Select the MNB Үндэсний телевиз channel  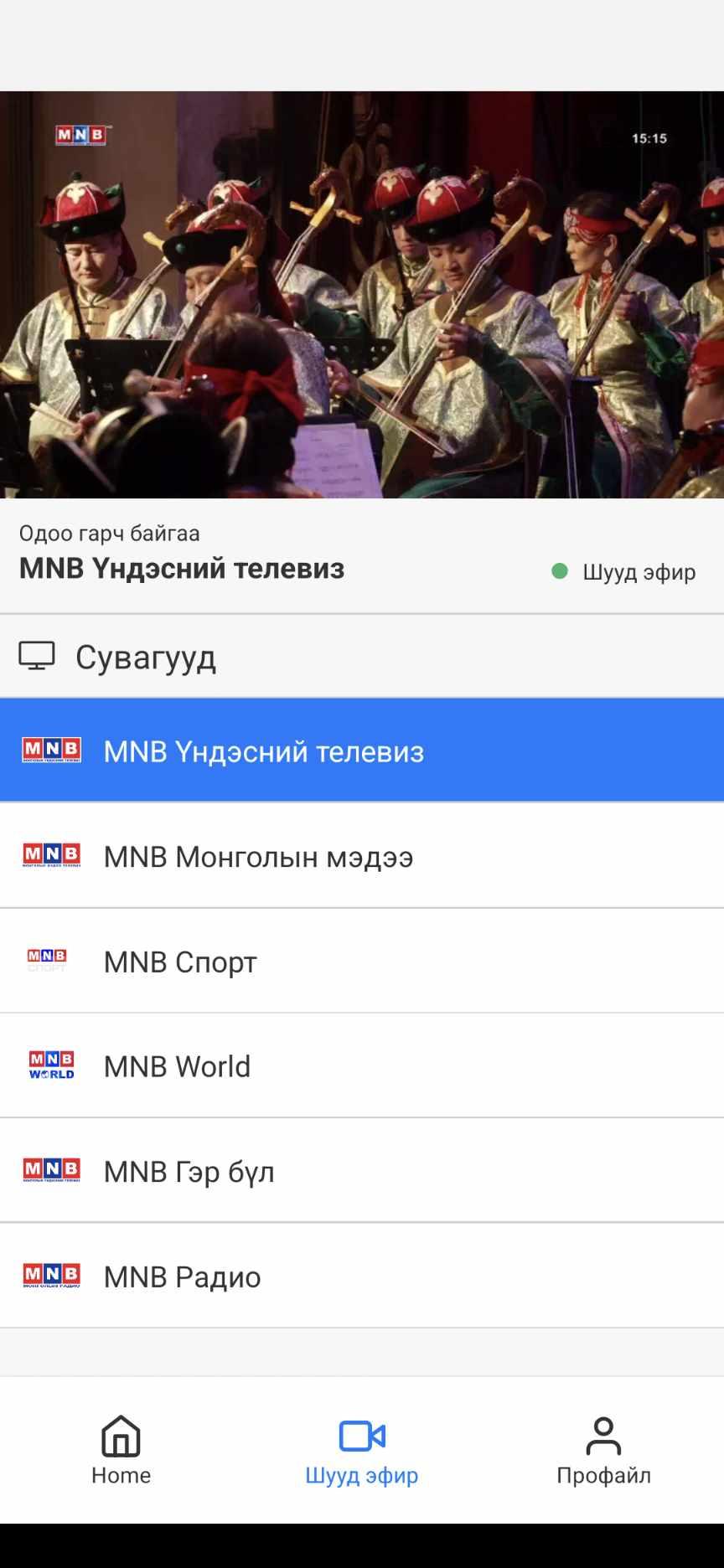(362, 750)
